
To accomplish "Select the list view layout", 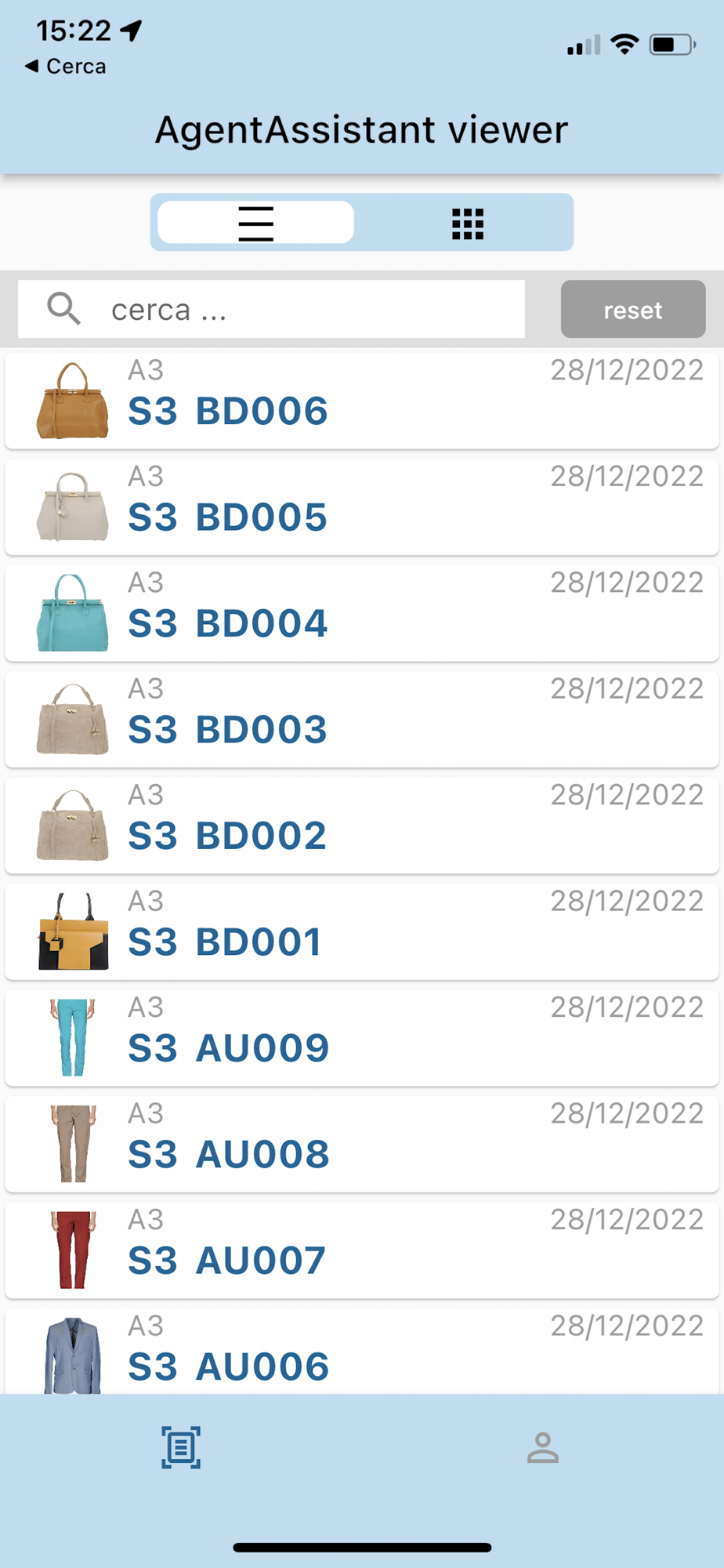I will pyautogui.click(x=255, y=223).
